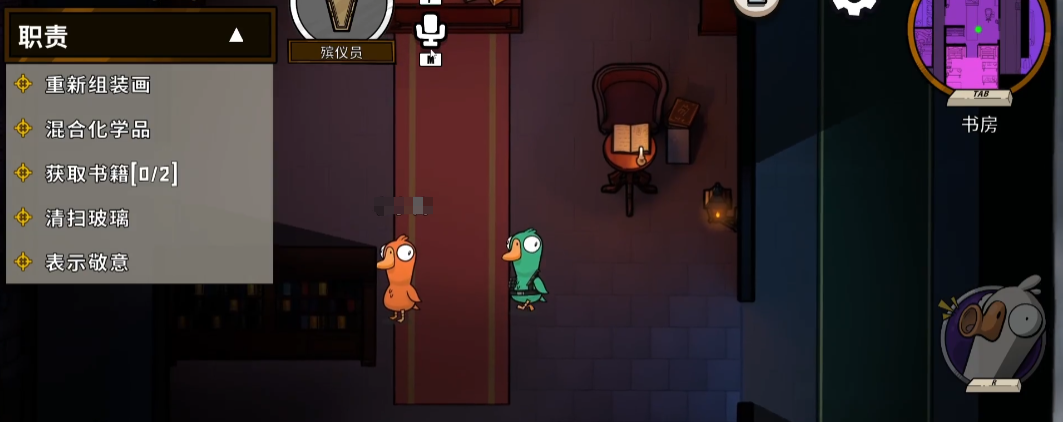The width and height of the screenshot is (1063, 422).
Task: Select the 表示敬意 task
Action: click(88, 262)
